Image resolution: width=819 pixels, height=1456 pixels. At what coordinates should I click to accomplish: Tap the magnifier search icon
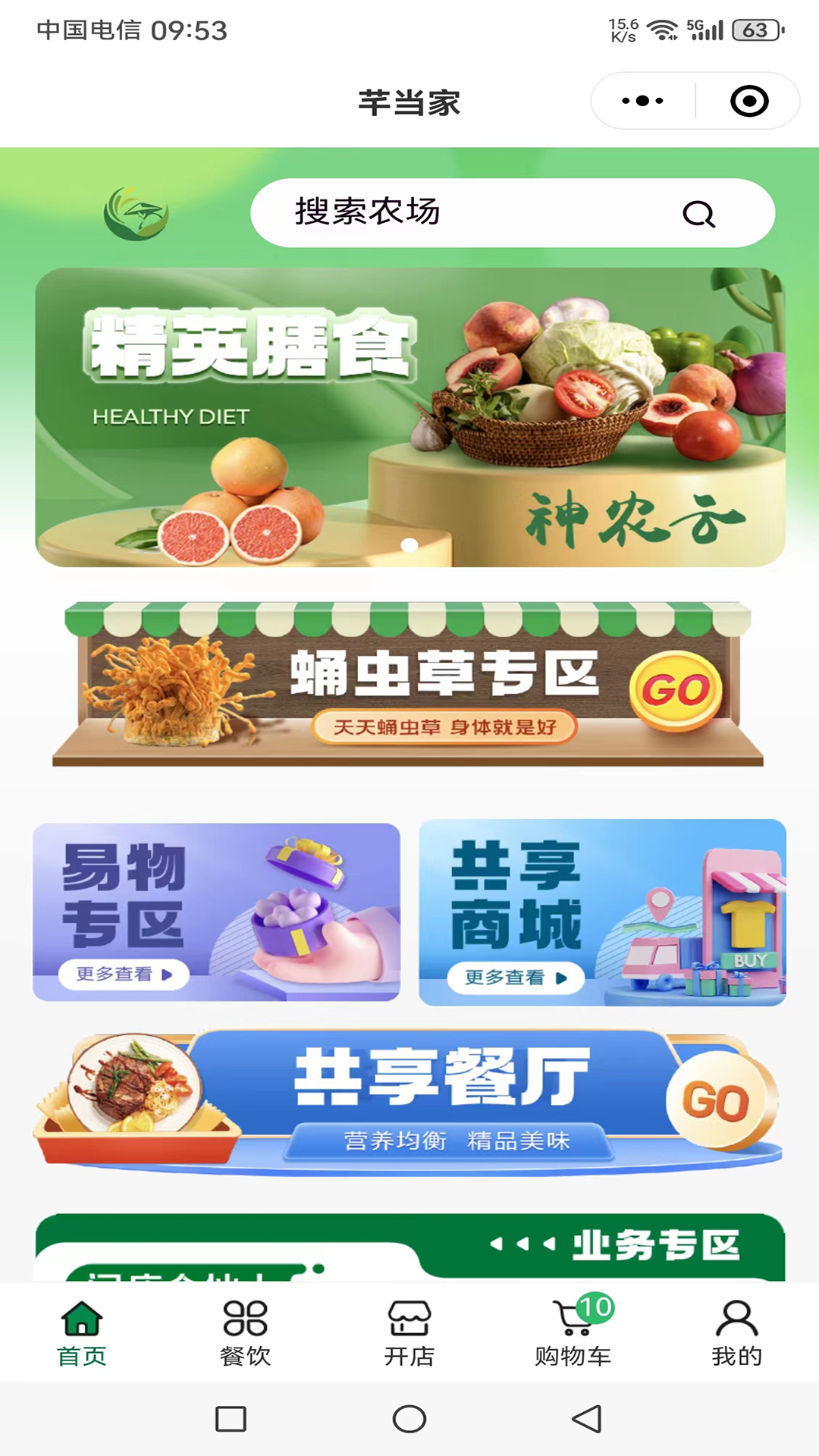(x=698, y=215)
